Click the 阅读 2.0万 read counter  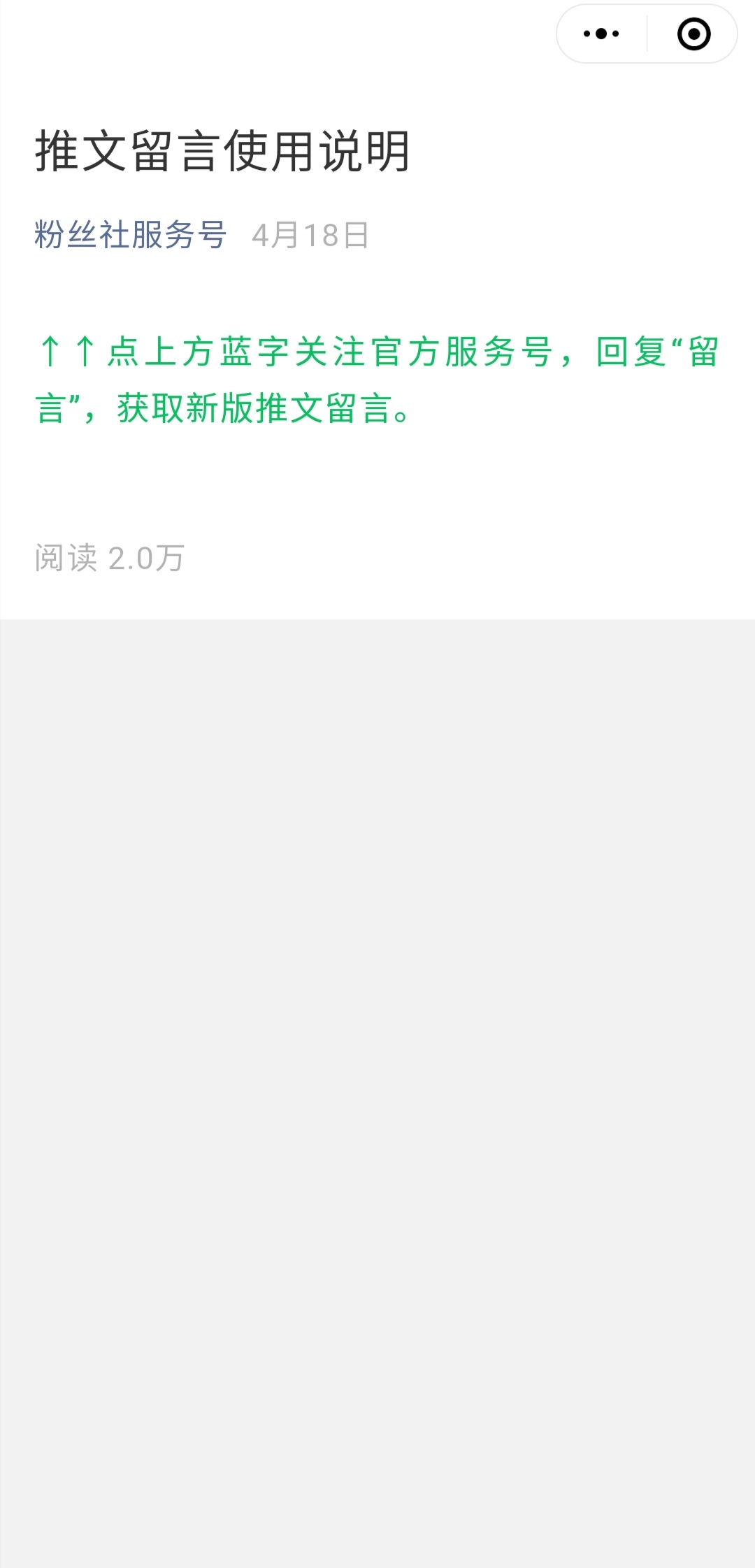point(108,558)
